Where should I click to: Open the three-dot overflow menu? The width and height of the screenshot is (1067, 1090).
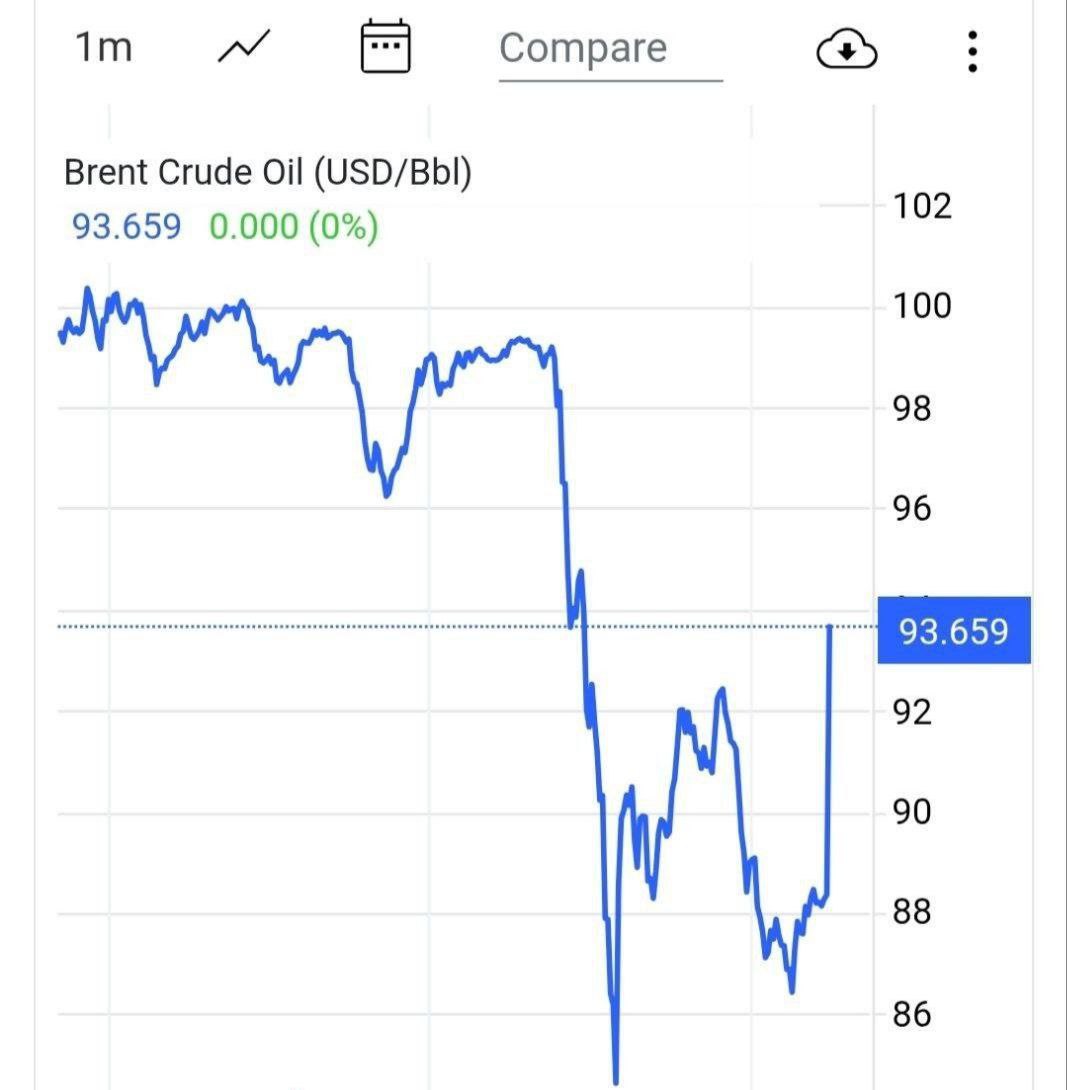pyautogui.click(x=972, y=51)
